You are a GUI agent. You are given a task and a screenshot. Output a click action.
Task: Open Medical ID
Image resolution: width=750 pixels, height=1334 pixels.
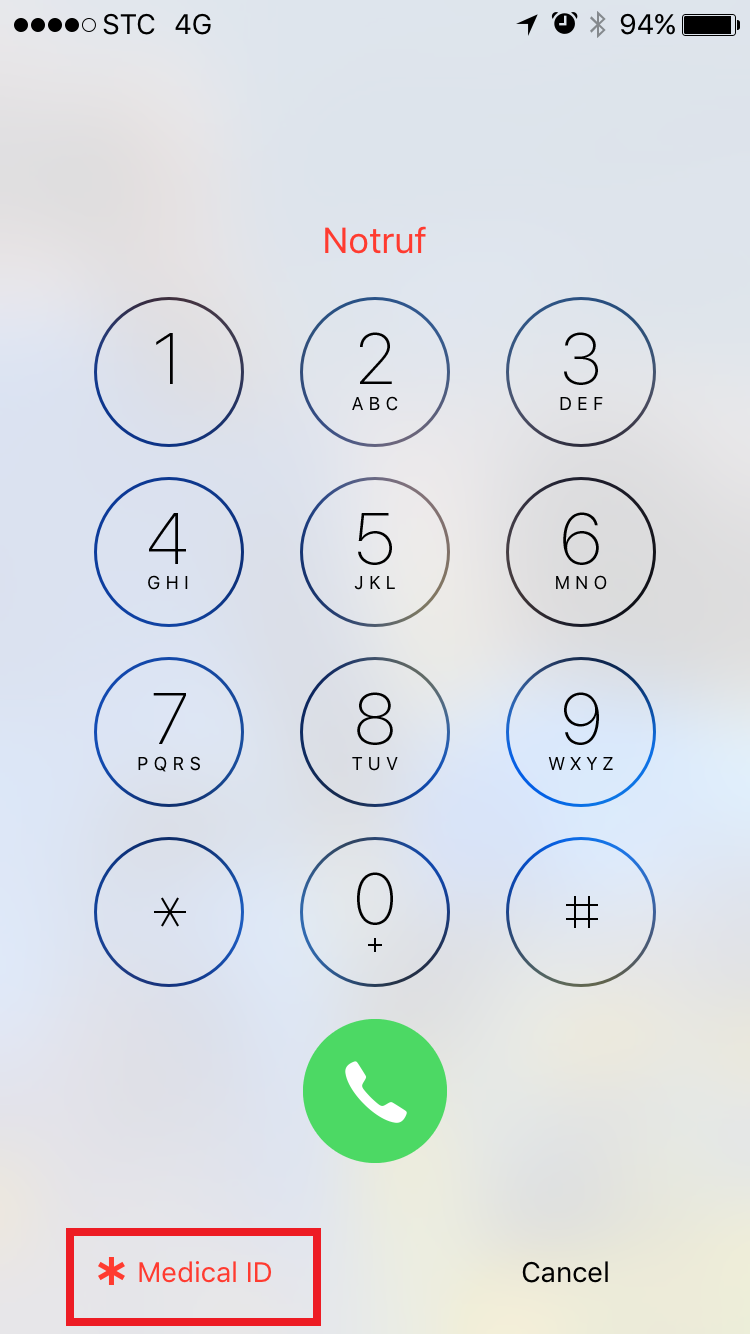185,1273
